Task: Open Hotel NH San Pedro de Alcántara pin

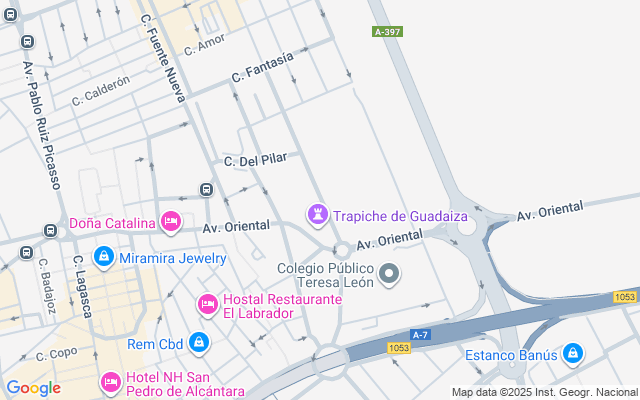Action: [111, 382]
